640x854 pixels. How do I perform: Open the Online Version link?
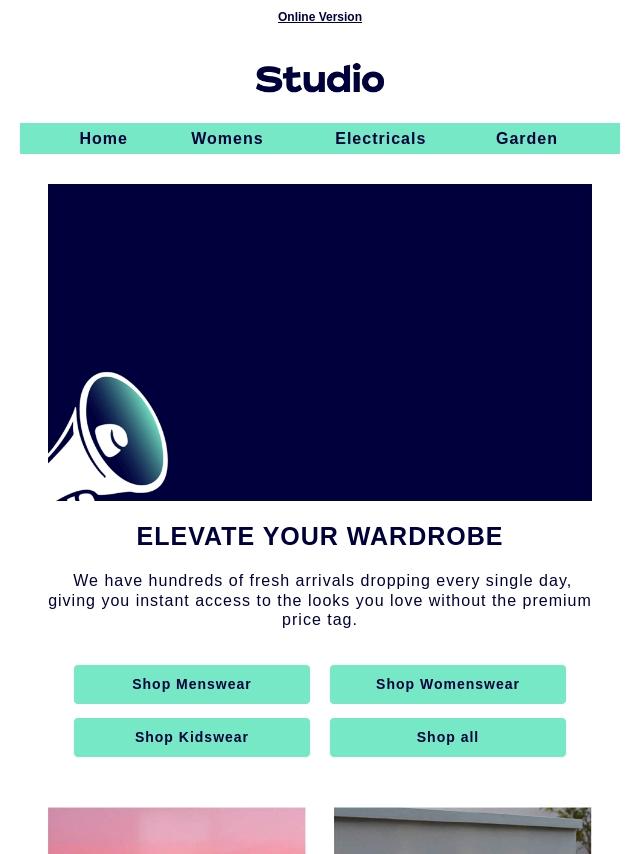319,17
